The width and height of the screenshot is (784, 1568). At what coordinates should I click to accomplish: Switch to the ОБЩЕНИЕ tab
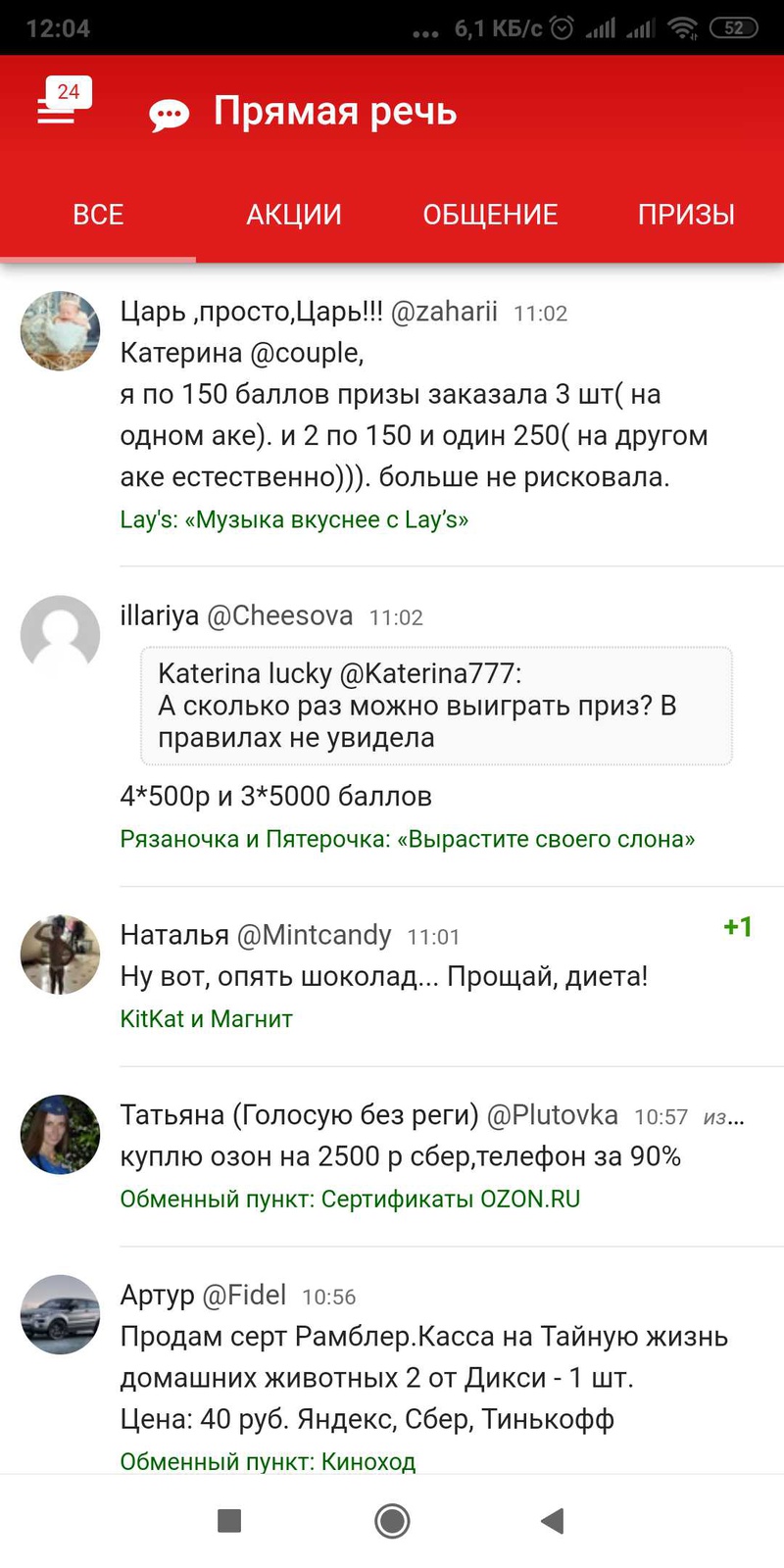click(490, 215)
